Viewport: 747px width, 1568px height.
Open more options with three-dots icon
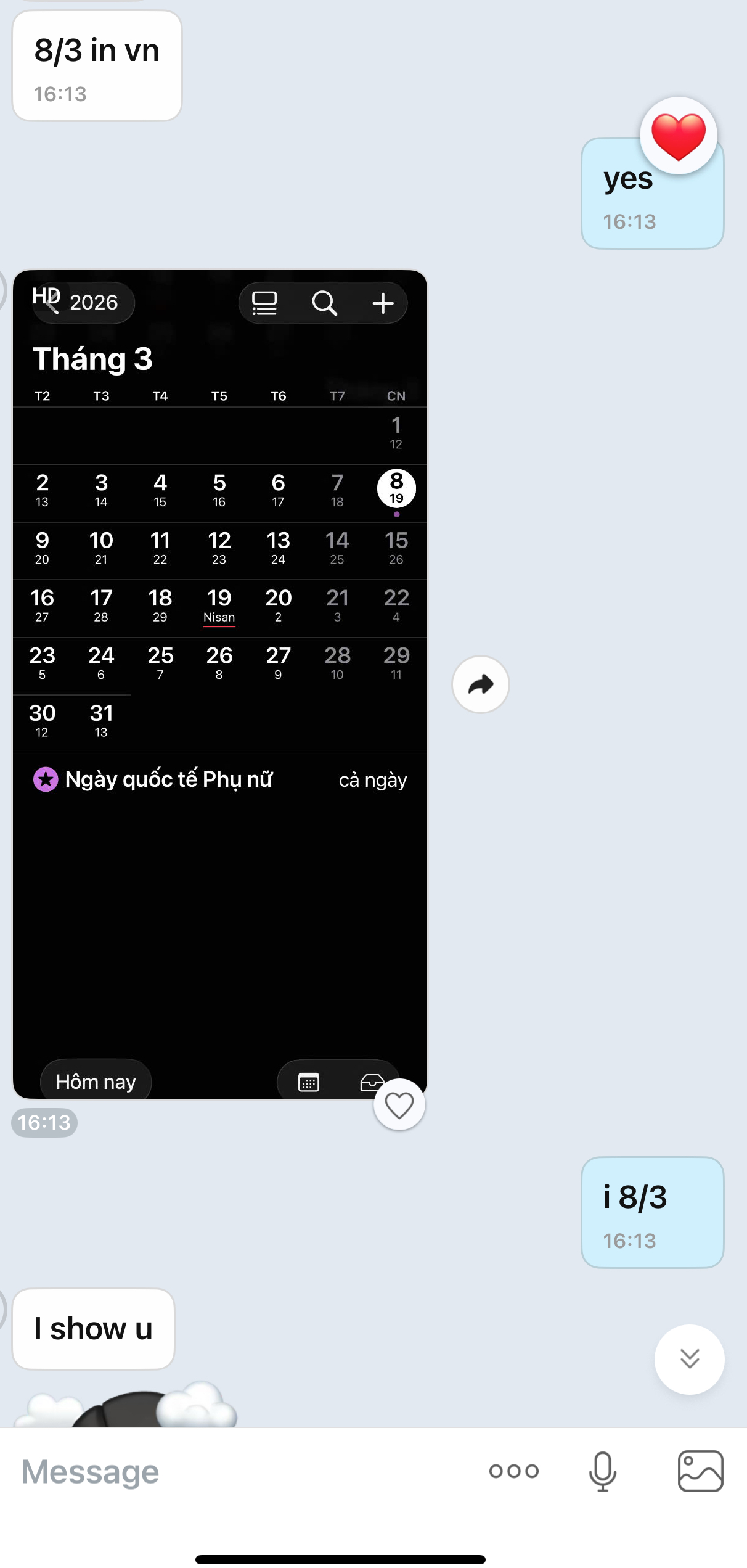[513, 1472]
